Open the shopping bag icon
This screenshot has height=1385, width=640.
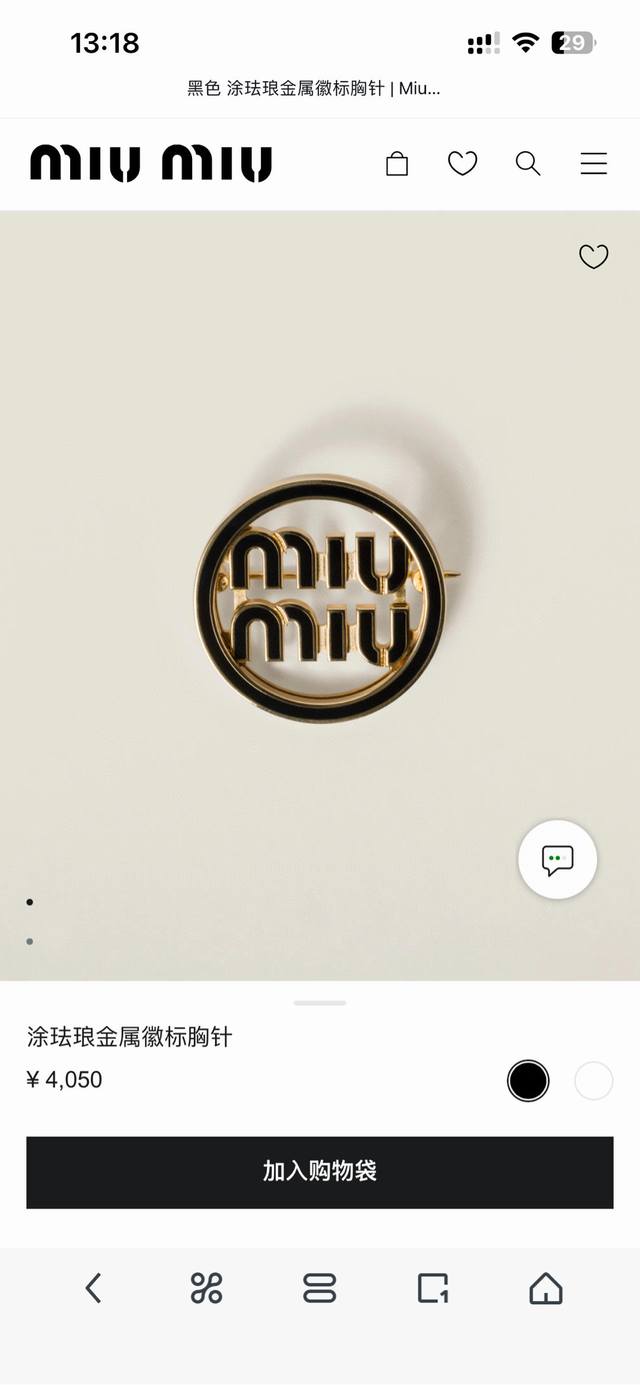(397, 164)
